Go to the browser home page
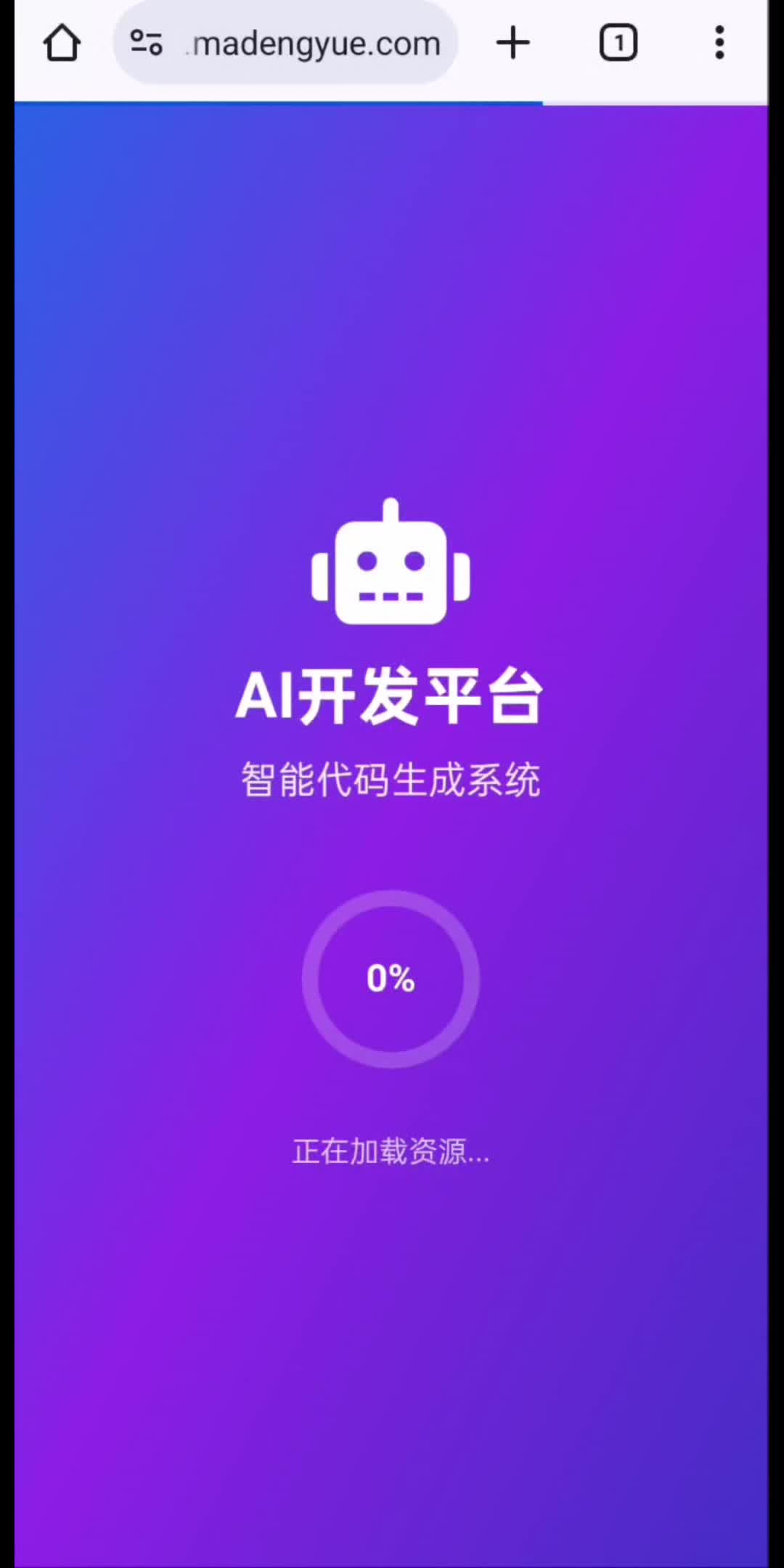 tap(62, 44)
